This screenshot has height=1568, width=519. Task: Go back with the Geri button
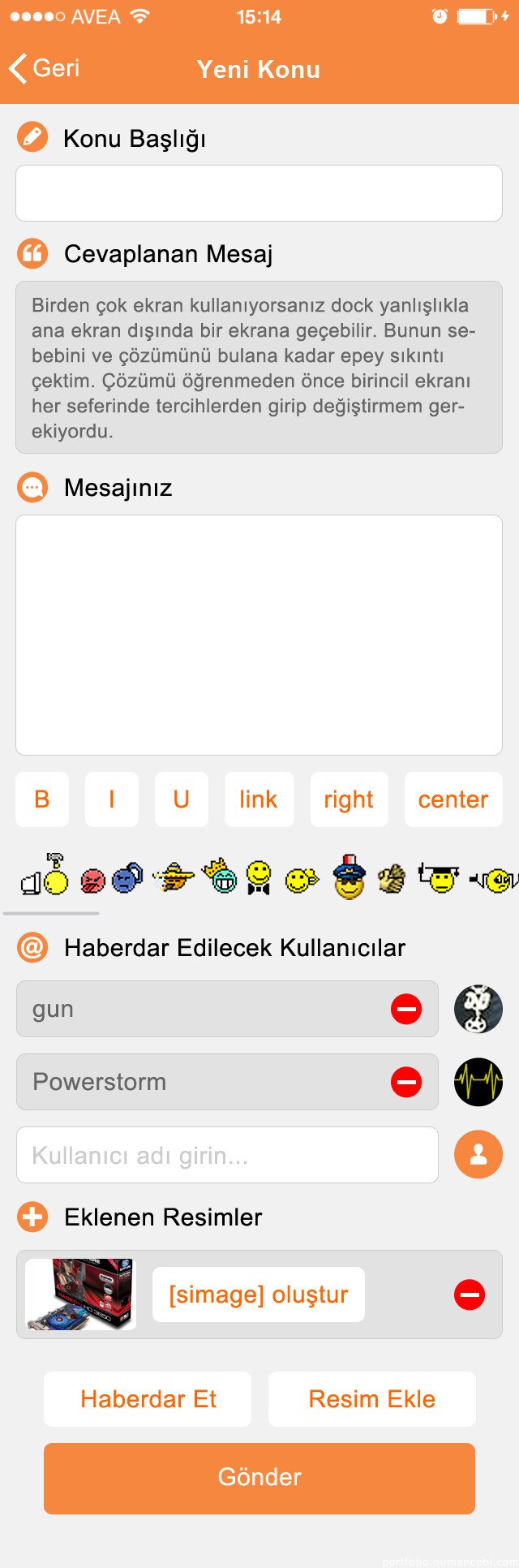[45, 68]
